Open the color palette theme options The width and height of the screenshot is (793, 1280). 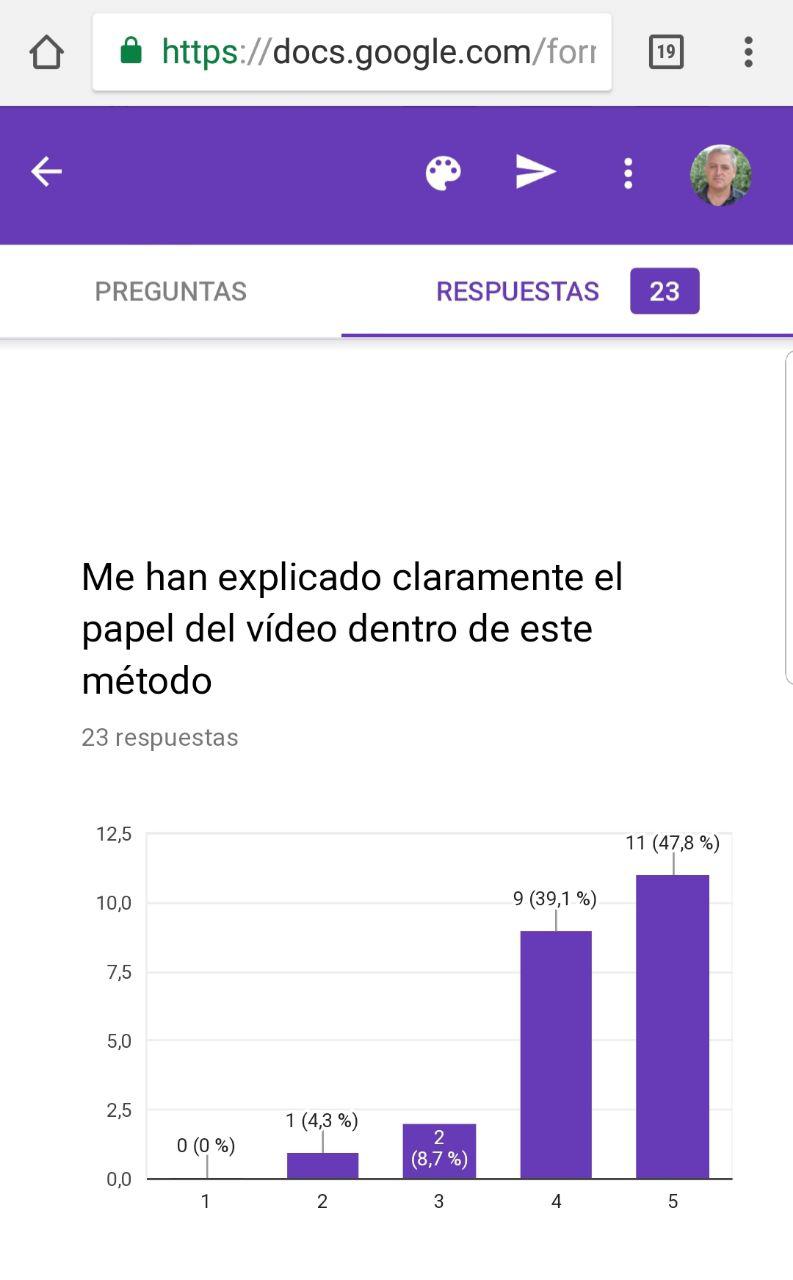pos(443,173)
